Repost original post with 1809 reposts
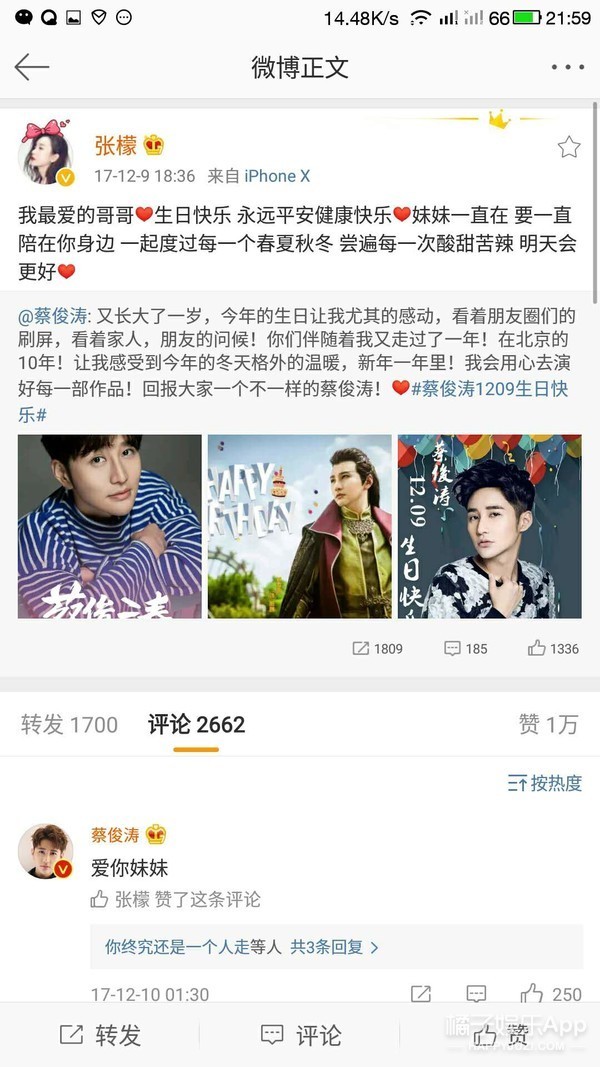Image resolution: width=600 pixels, height=1067 pixels. (x=376, y=648)
